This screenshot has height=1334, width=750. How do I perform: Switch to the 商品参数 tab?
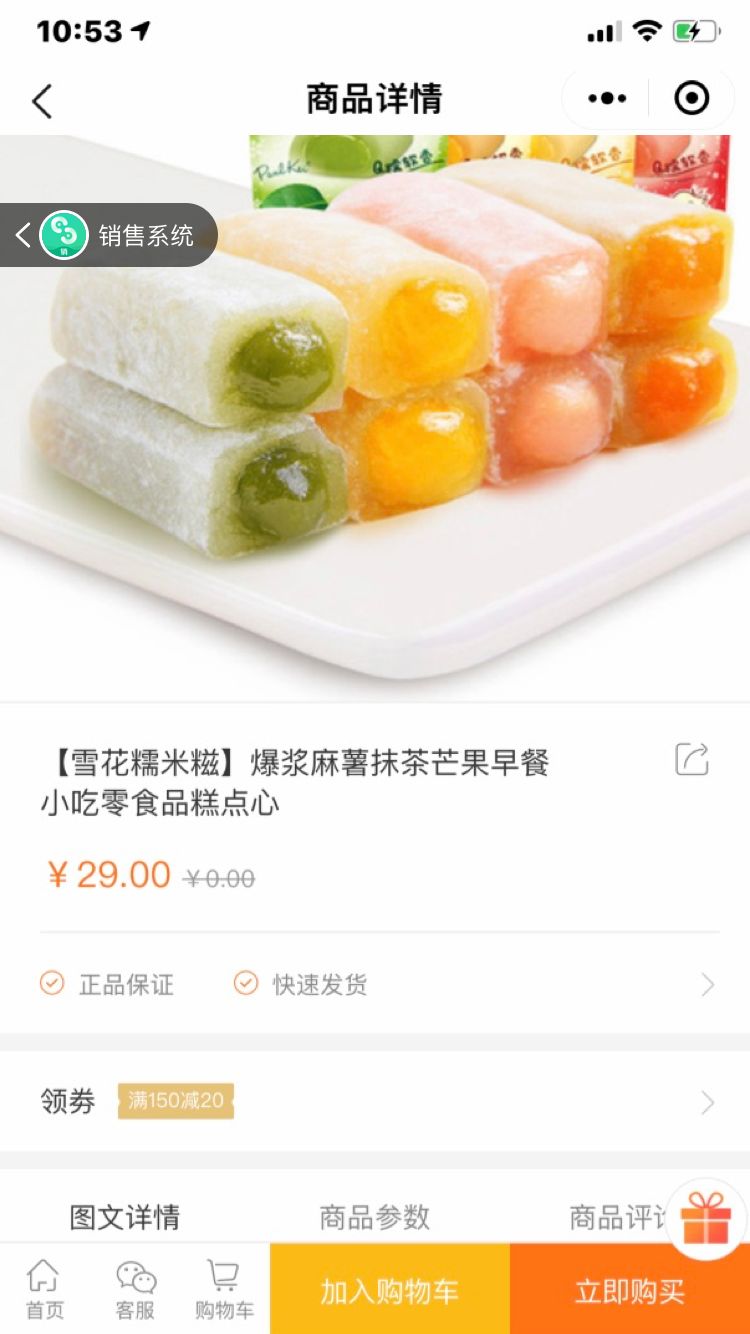coord(375,1217)
